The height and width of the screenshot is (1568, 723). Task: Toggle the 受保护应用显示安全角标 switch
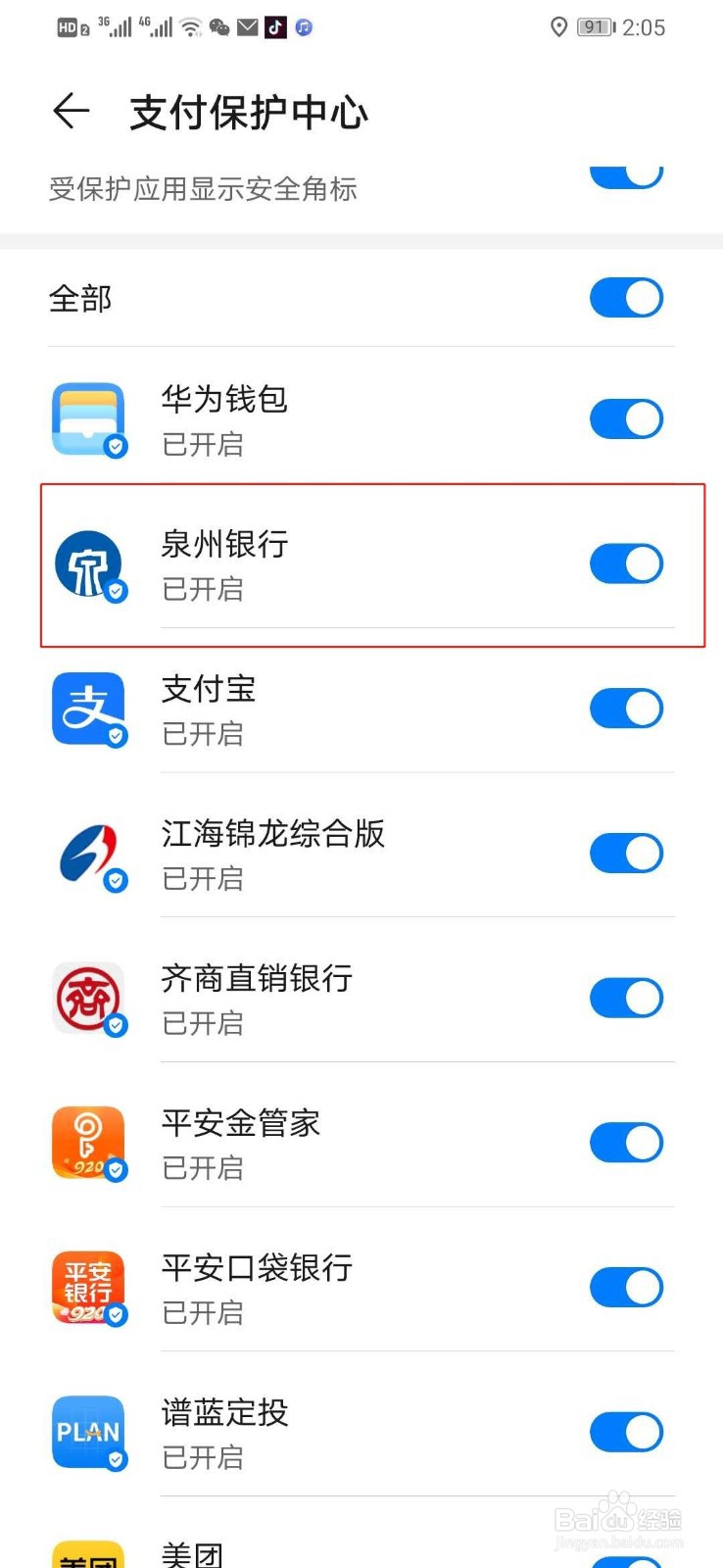[626, 177]
